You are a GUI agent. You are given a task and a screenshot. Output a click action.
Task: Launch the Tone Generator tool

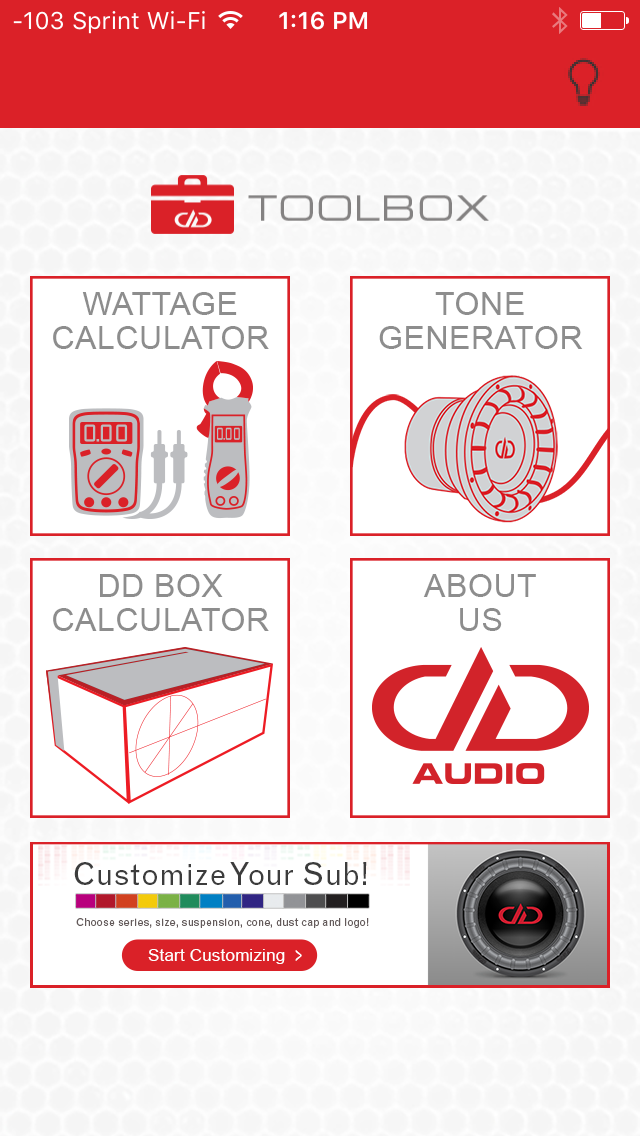point(480,406)
